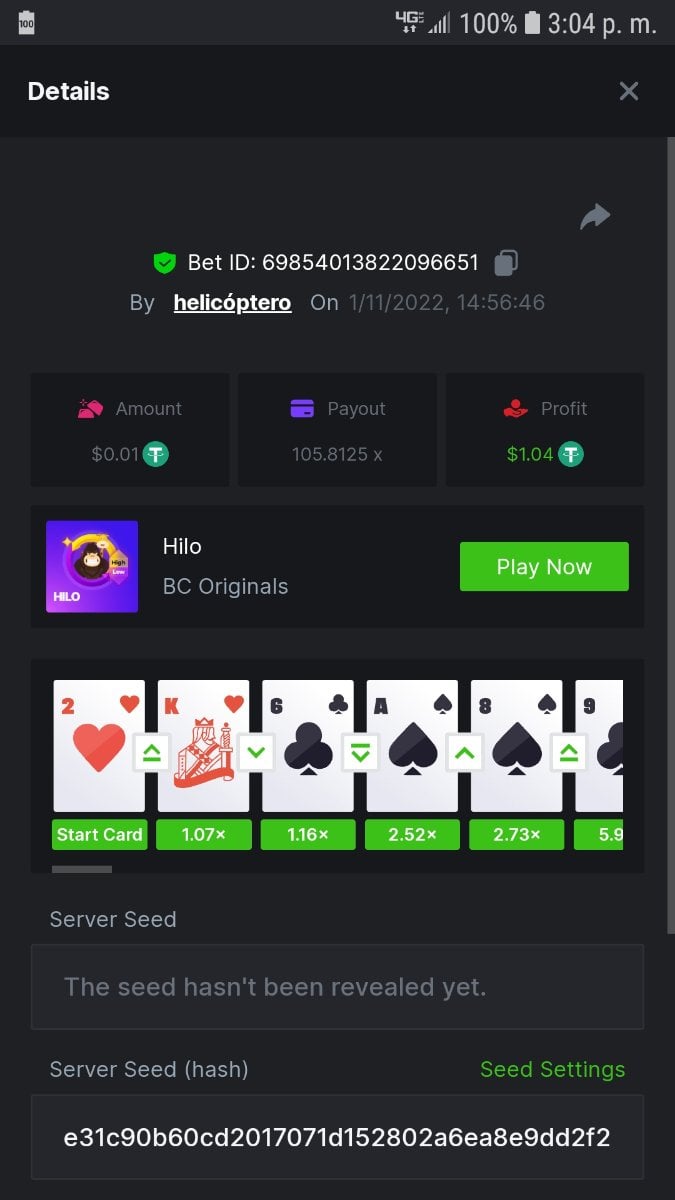Image resolution: width=675 pixels, height=1200 pixels.
Task: Tap Play Now for Hilo
Action: pos(544,567)
